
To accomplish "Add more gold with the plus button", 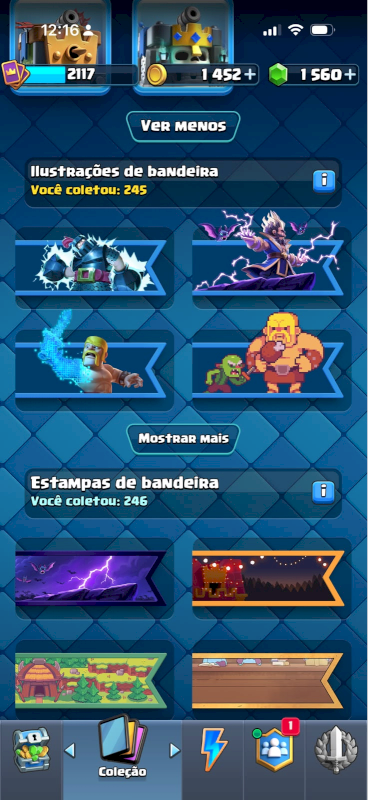I will click(x=250, y=75).
